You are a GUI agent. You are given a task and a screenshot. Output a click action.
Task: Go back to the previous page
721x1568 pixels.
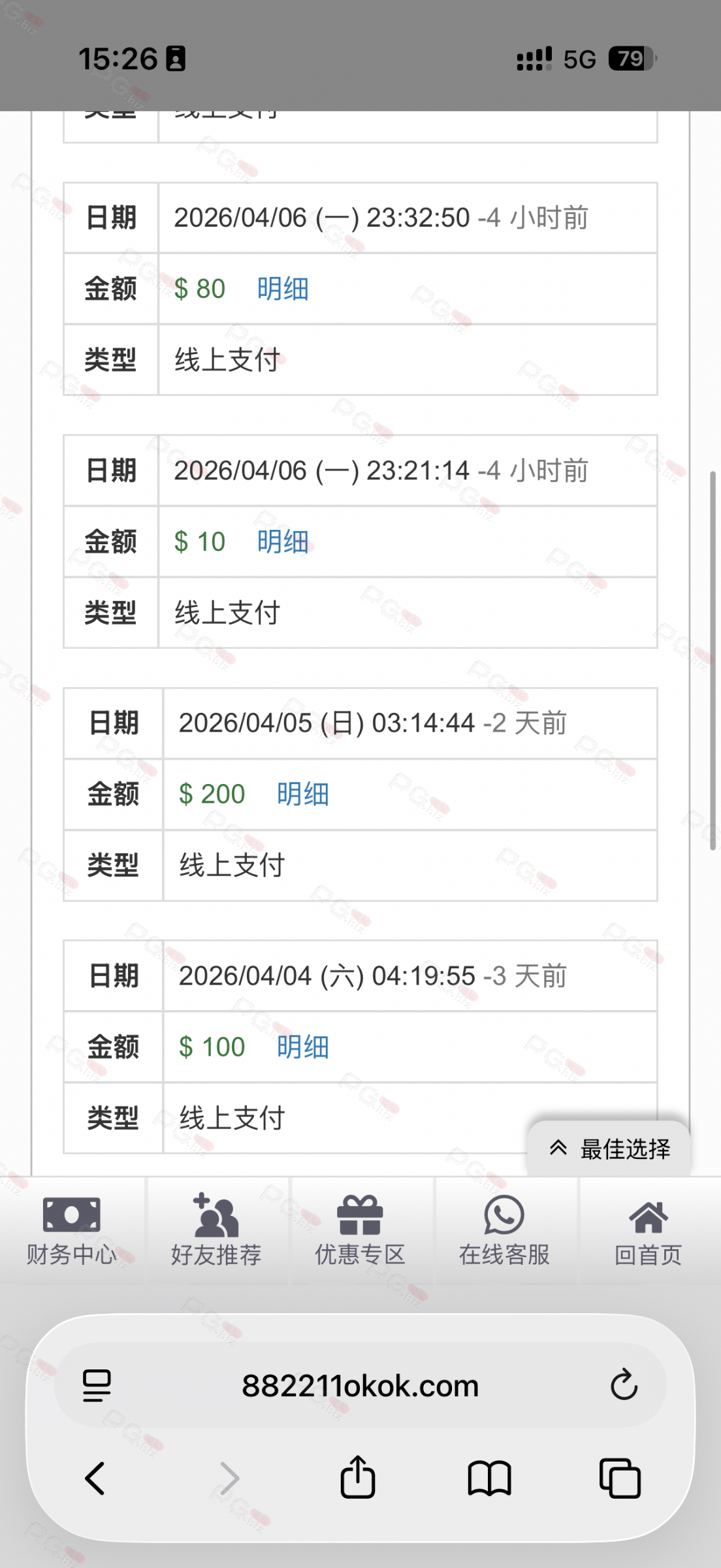pos(95,1478)
